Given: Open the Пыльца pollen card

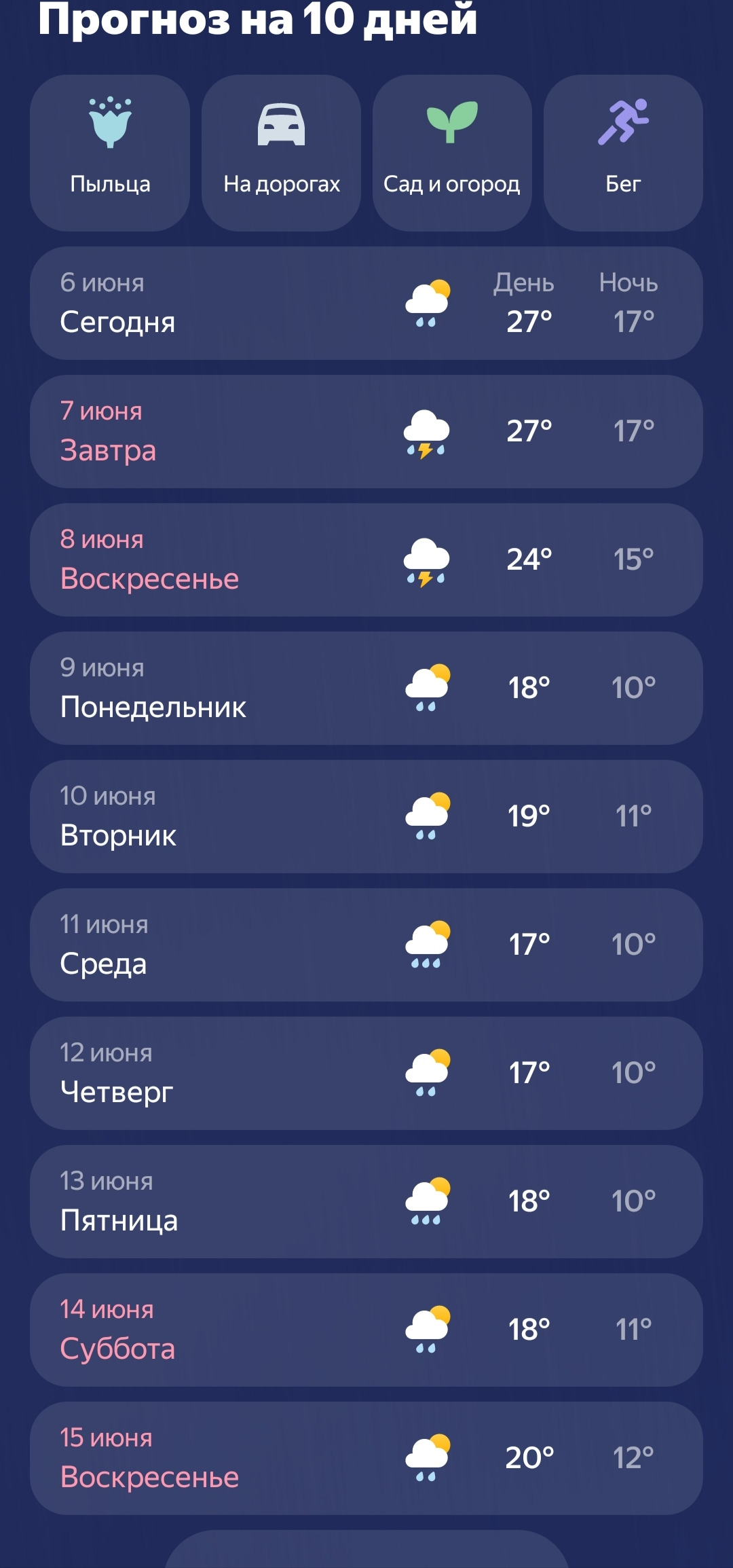Looking at the screenshot, I should (x=110, y=153).
